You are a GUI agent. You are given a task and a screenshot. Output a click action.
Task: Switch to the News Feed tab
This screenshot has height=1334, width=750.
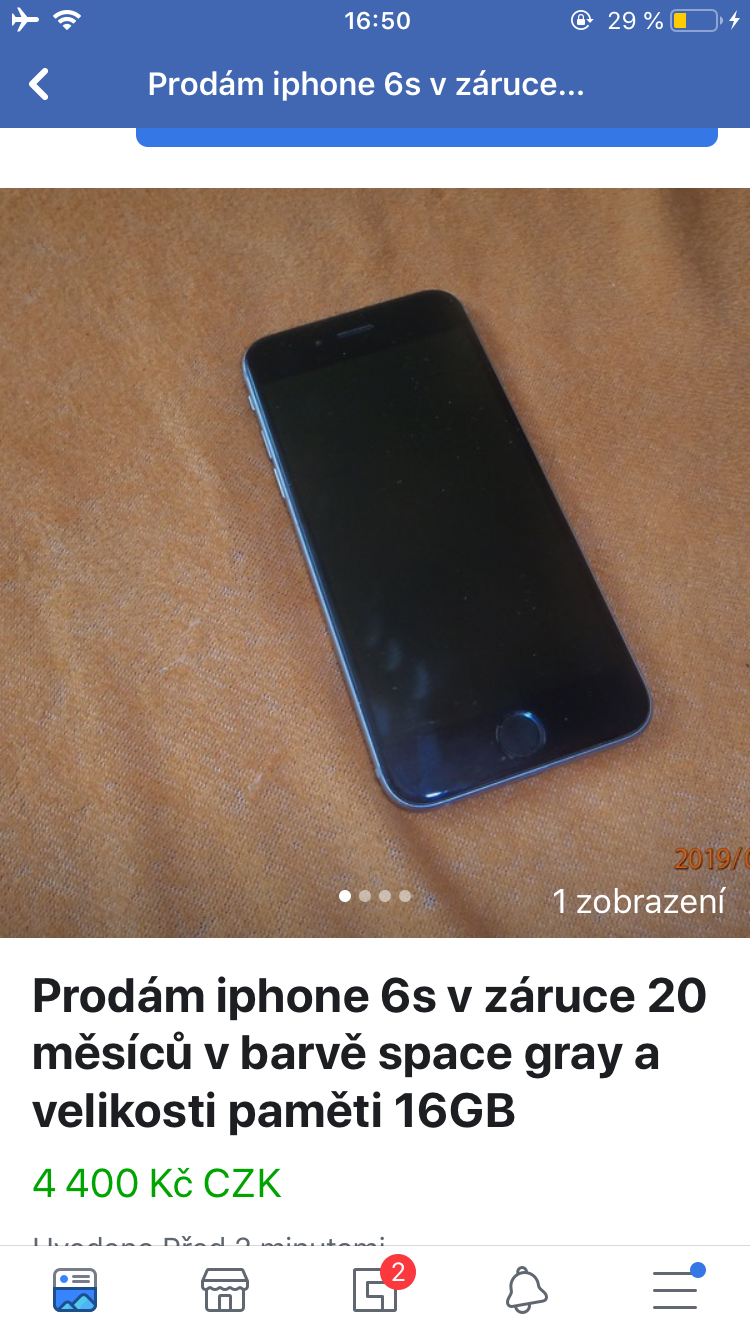(x=75, y=1290)
